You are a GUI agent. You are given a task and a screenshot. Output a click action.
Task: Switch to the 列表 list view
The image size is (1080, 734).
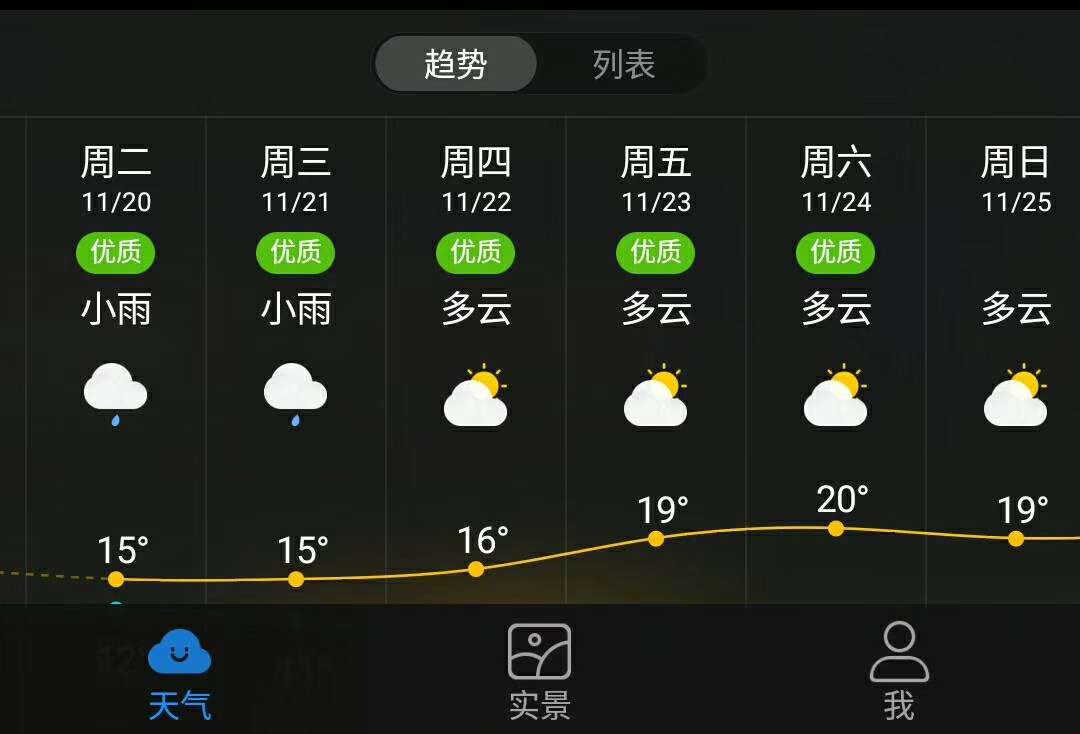click(x=623, y=65)
